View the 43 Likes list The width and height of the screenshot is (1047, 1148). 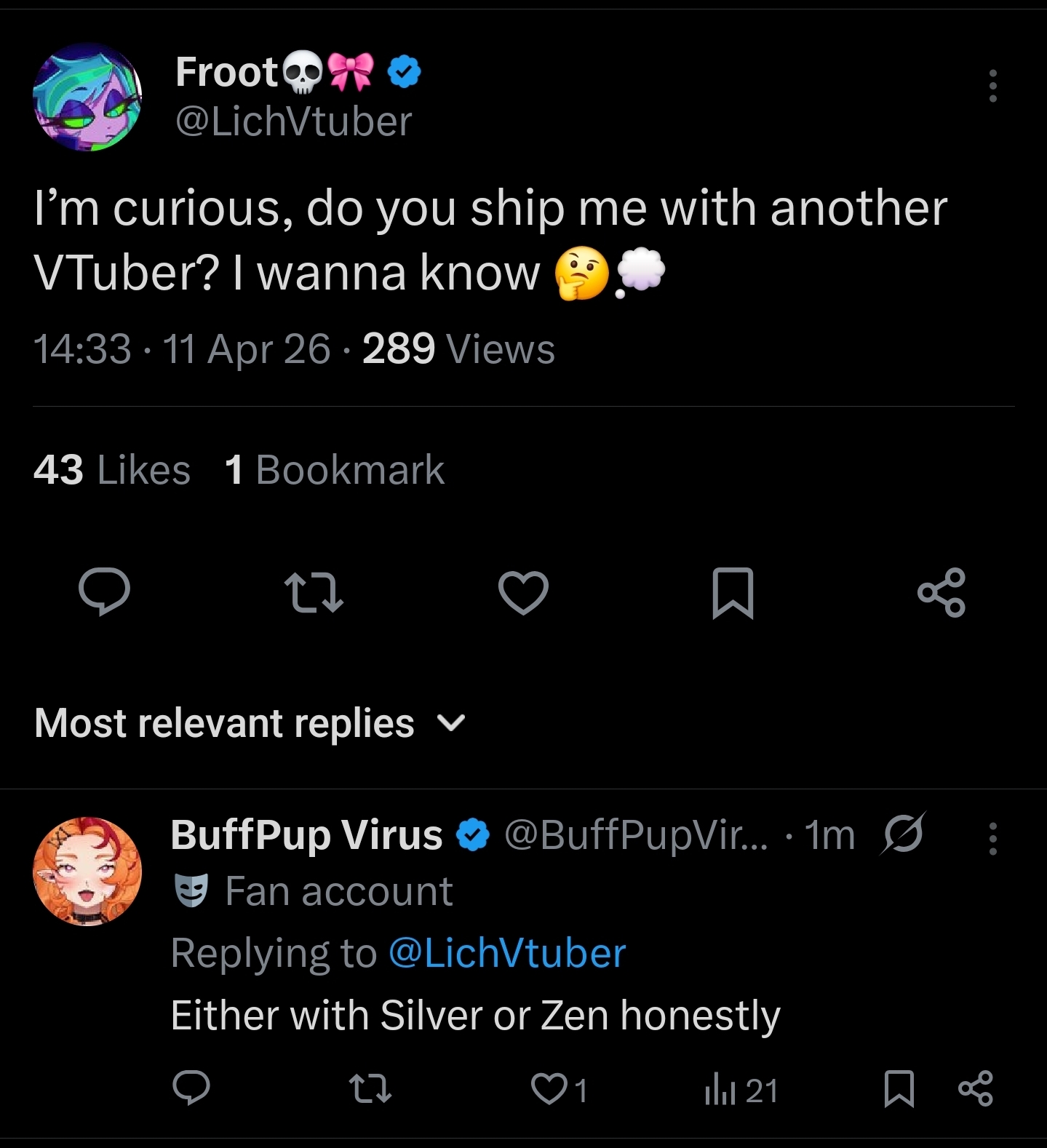coord(112,469)
